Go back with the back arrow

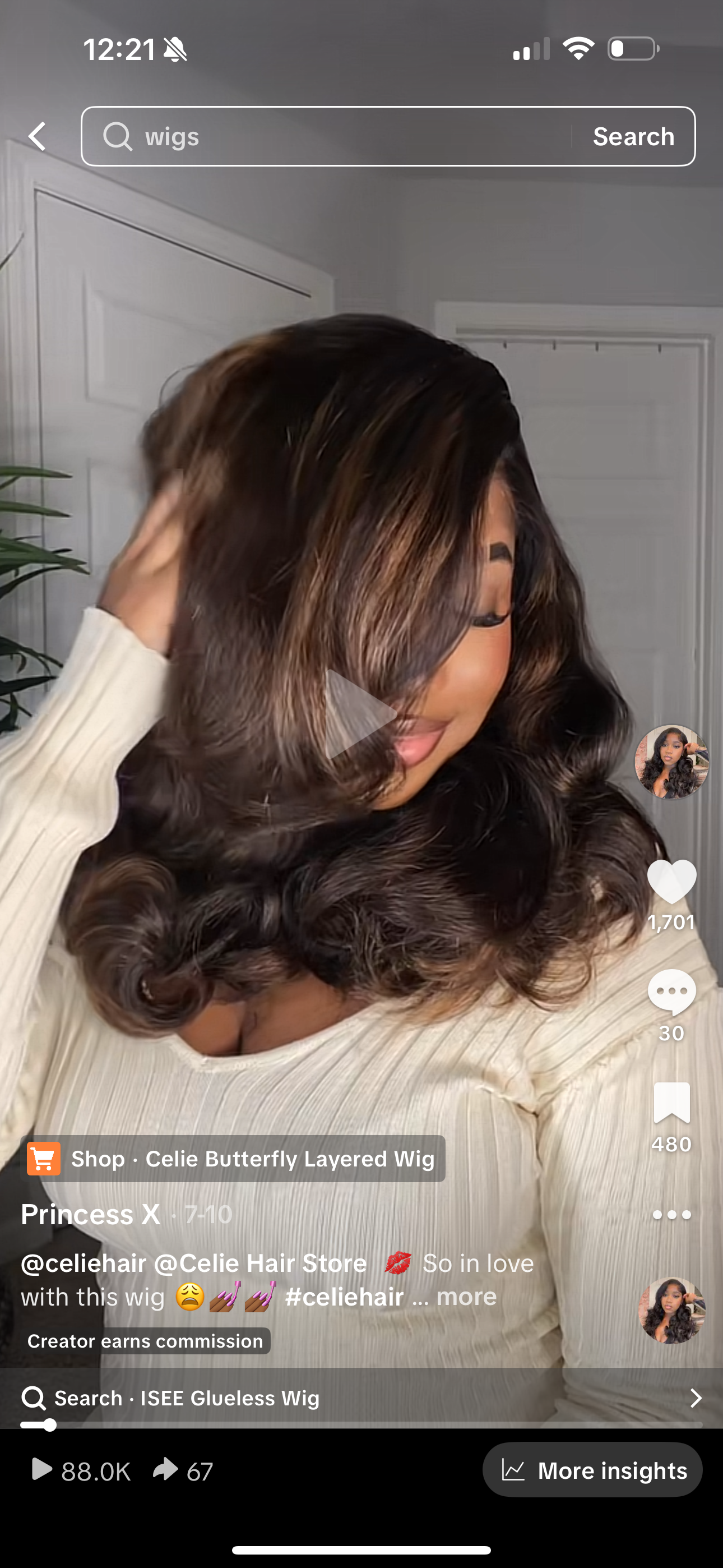point(38,136)
